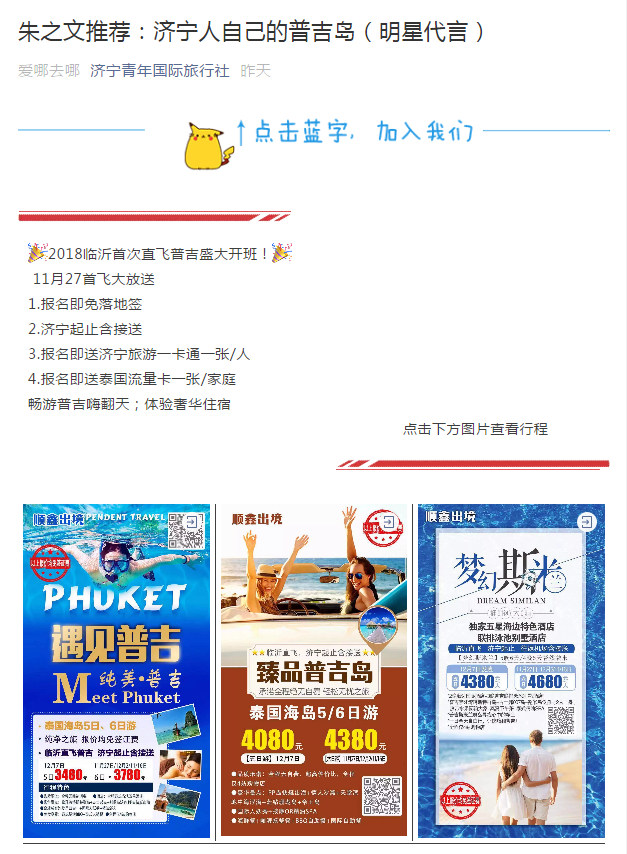This screenshot has height=854, width=627.
Task: Open the 遇见普吉 Phuket poster image
Action: point(117,670)
